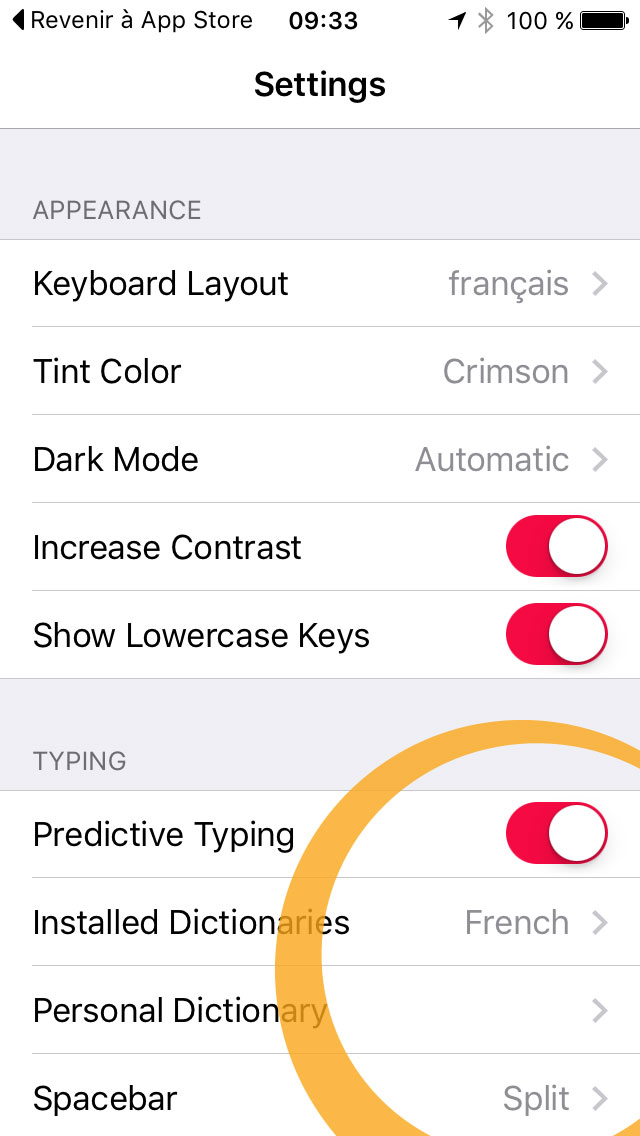Open the Spacebar setting
Viewport: 640px width, 1136px height.
320,1095
